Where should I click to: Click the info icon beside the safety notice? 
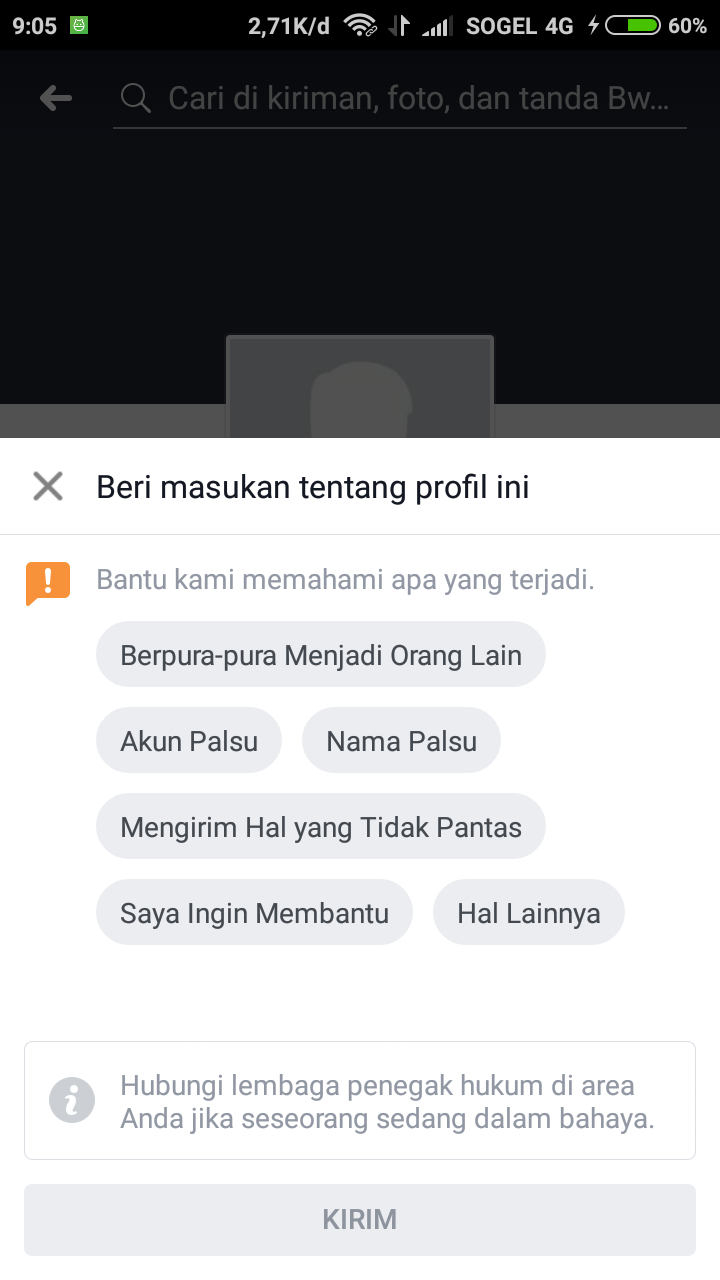[70, 1100]
